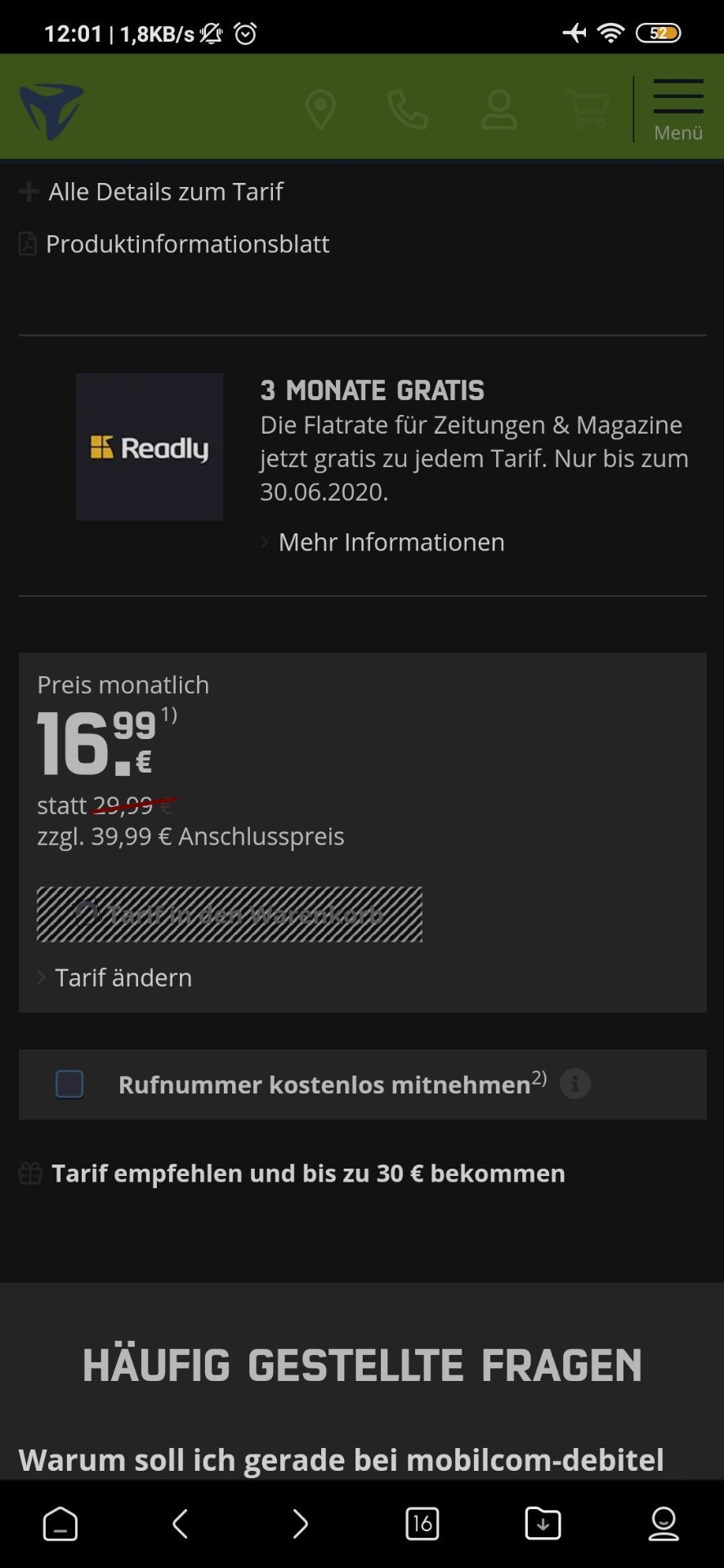Screen dimensions: 724x1568
Task: Tap the phone contact icon
Action: 408,109
